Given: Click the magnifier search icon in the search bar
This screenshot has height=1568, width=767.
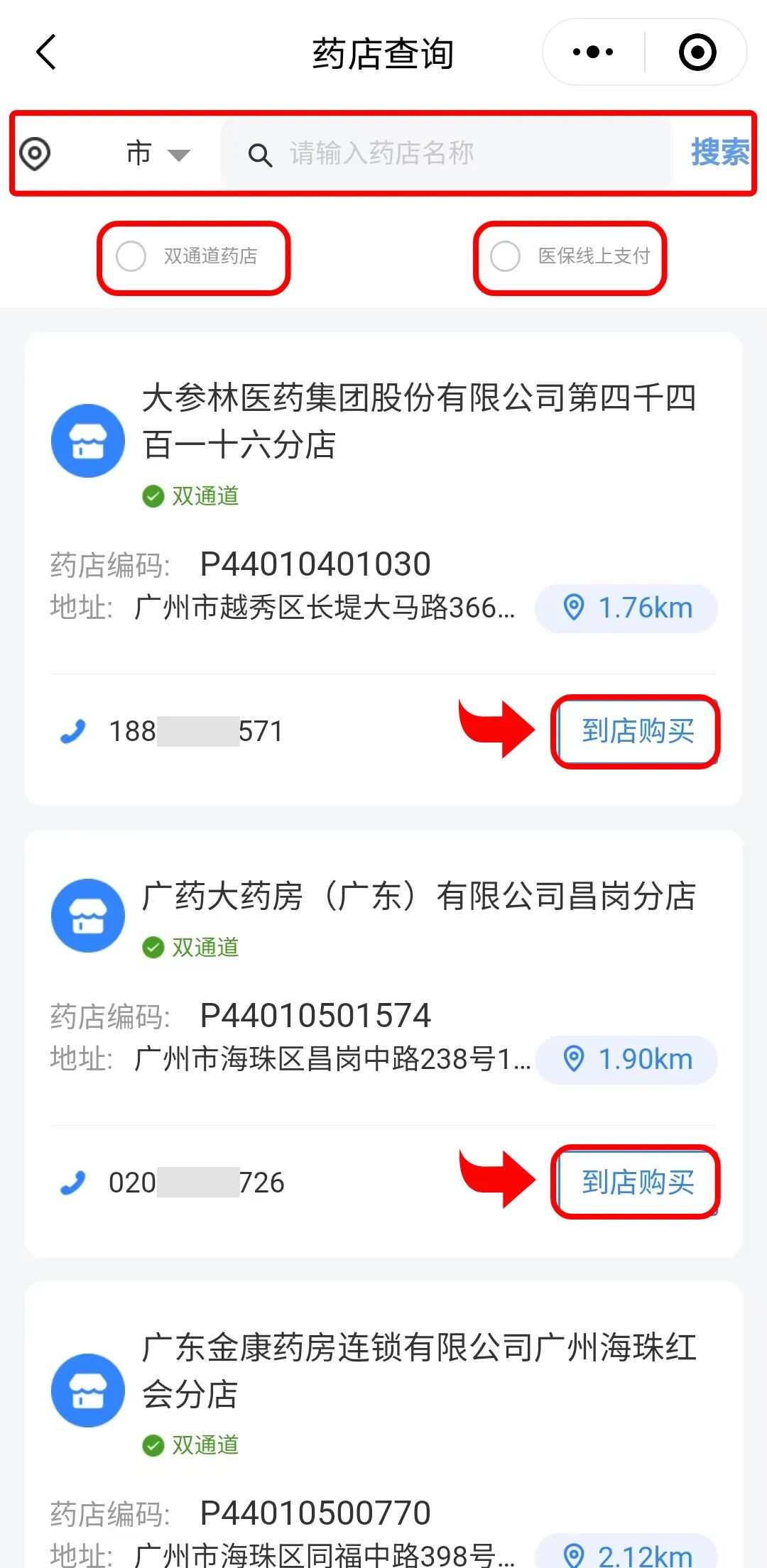Looking at the screenshot, I should coord(261,155).
